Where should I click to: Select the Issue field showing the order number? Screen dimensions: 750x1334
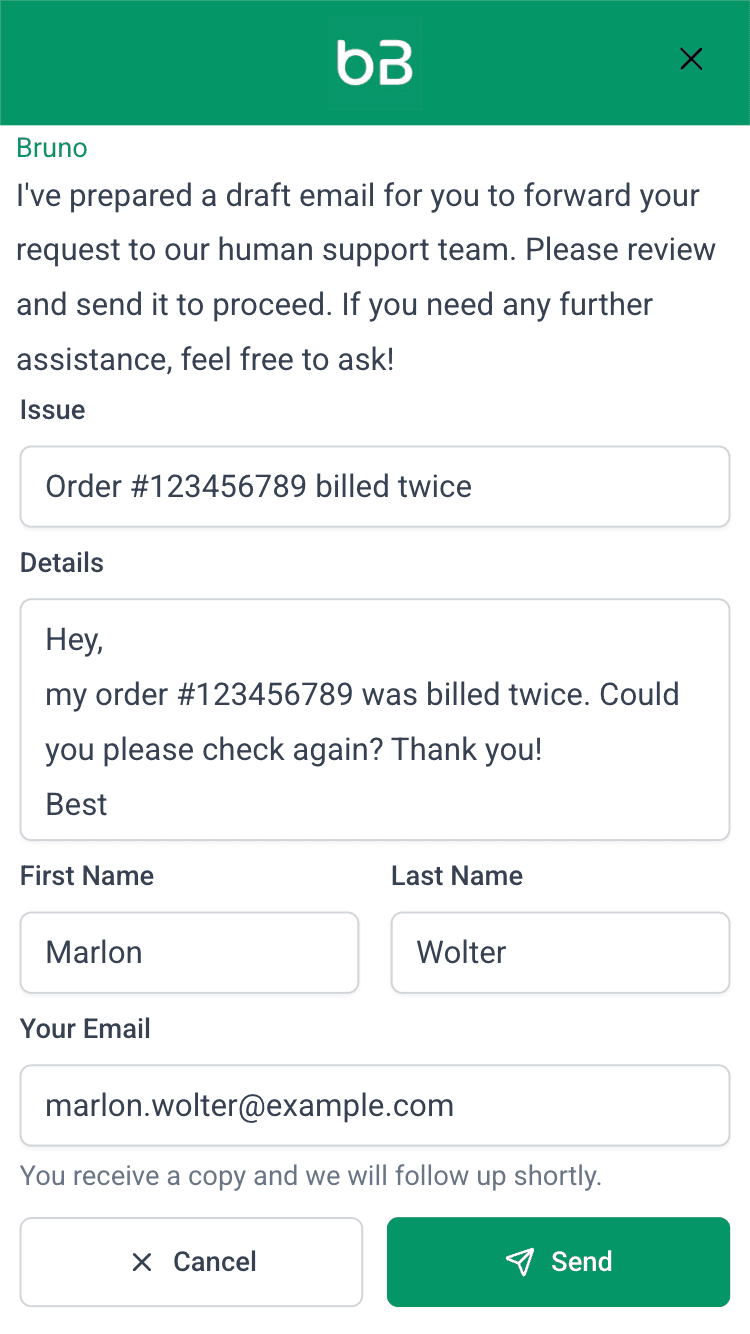tap(375, 486)
